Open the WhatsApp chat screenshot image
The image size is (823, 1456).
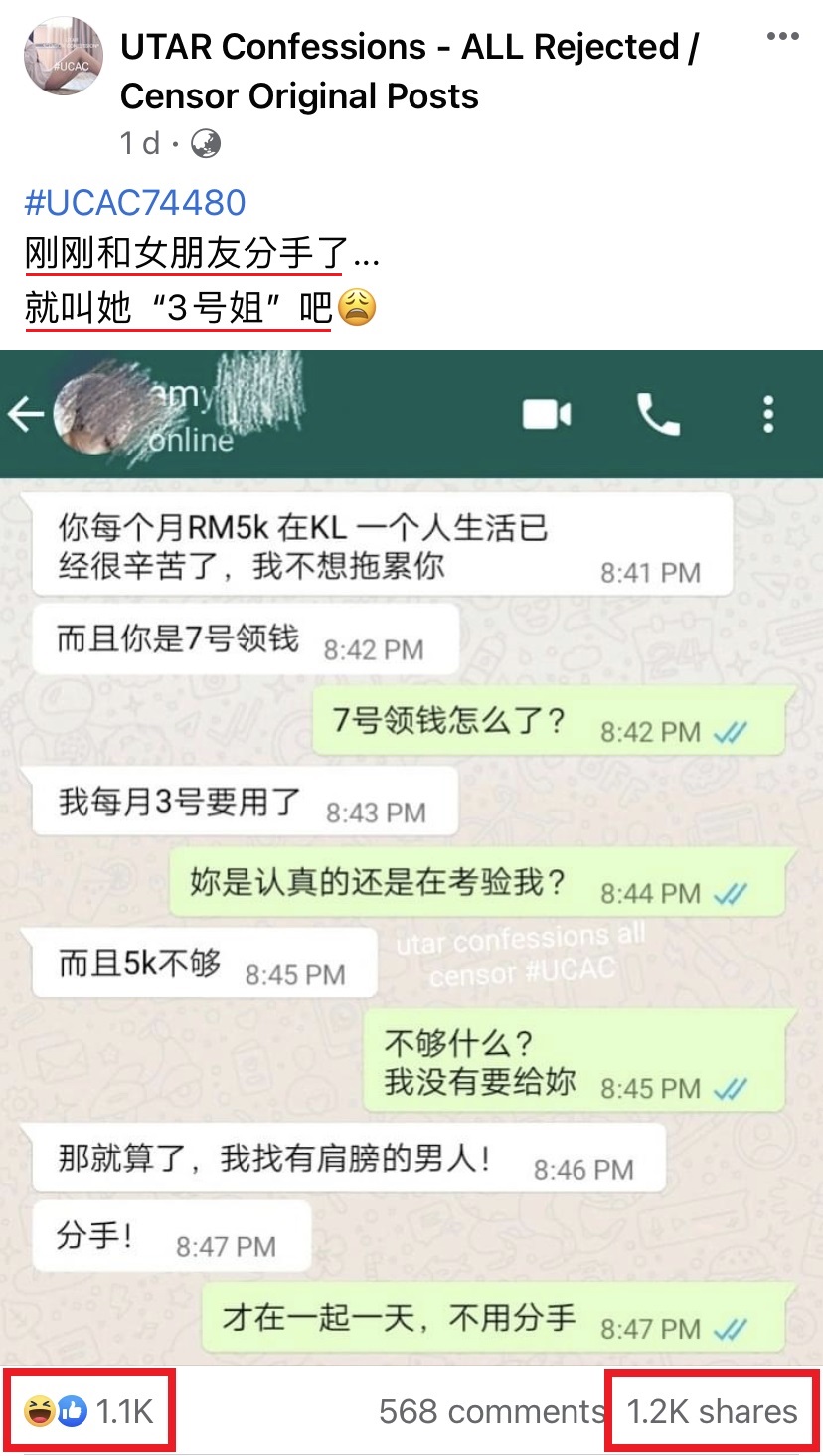coord(411,855)
